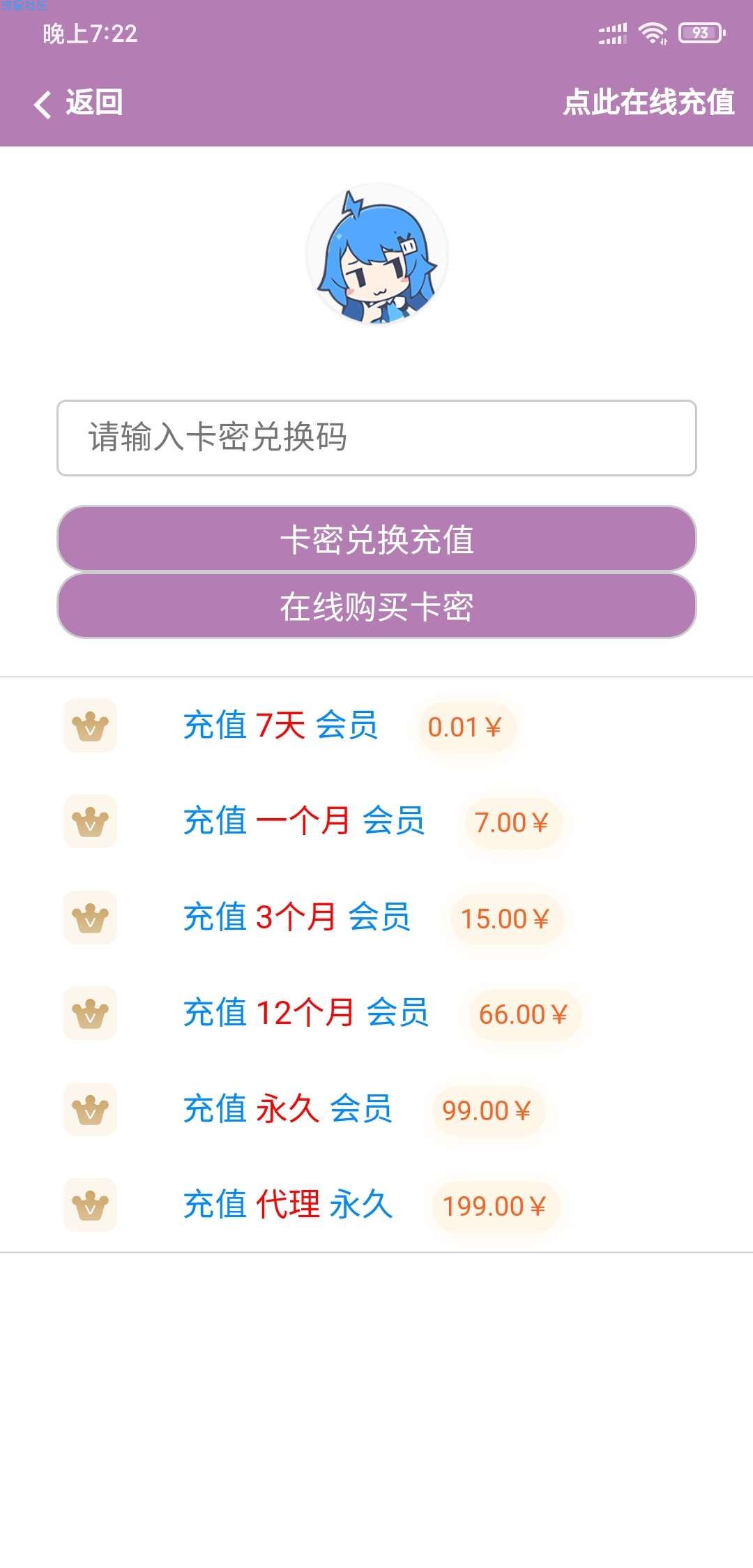Tap 卡密兑换充值 button
The image size is (753, 1568).
click(376, 540)
